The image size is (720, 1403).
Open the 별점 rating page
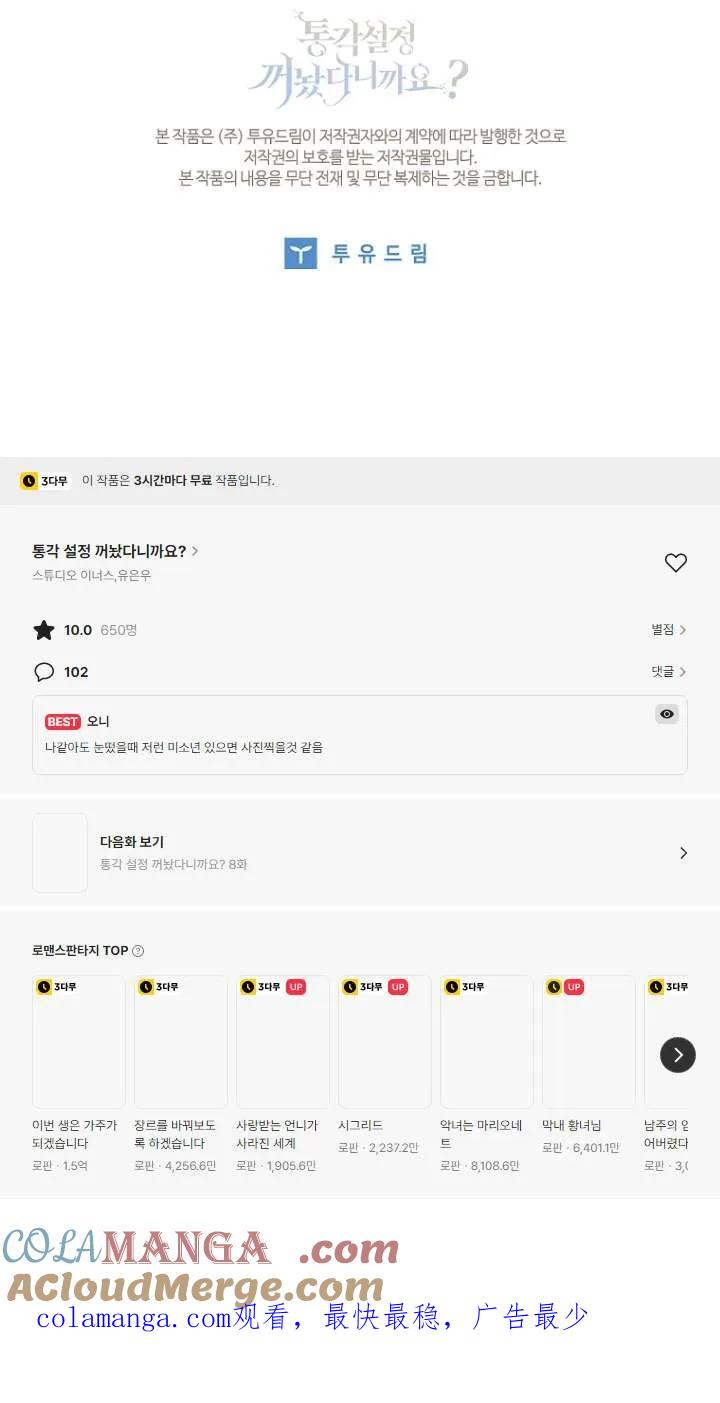click(x=668, y=630)
